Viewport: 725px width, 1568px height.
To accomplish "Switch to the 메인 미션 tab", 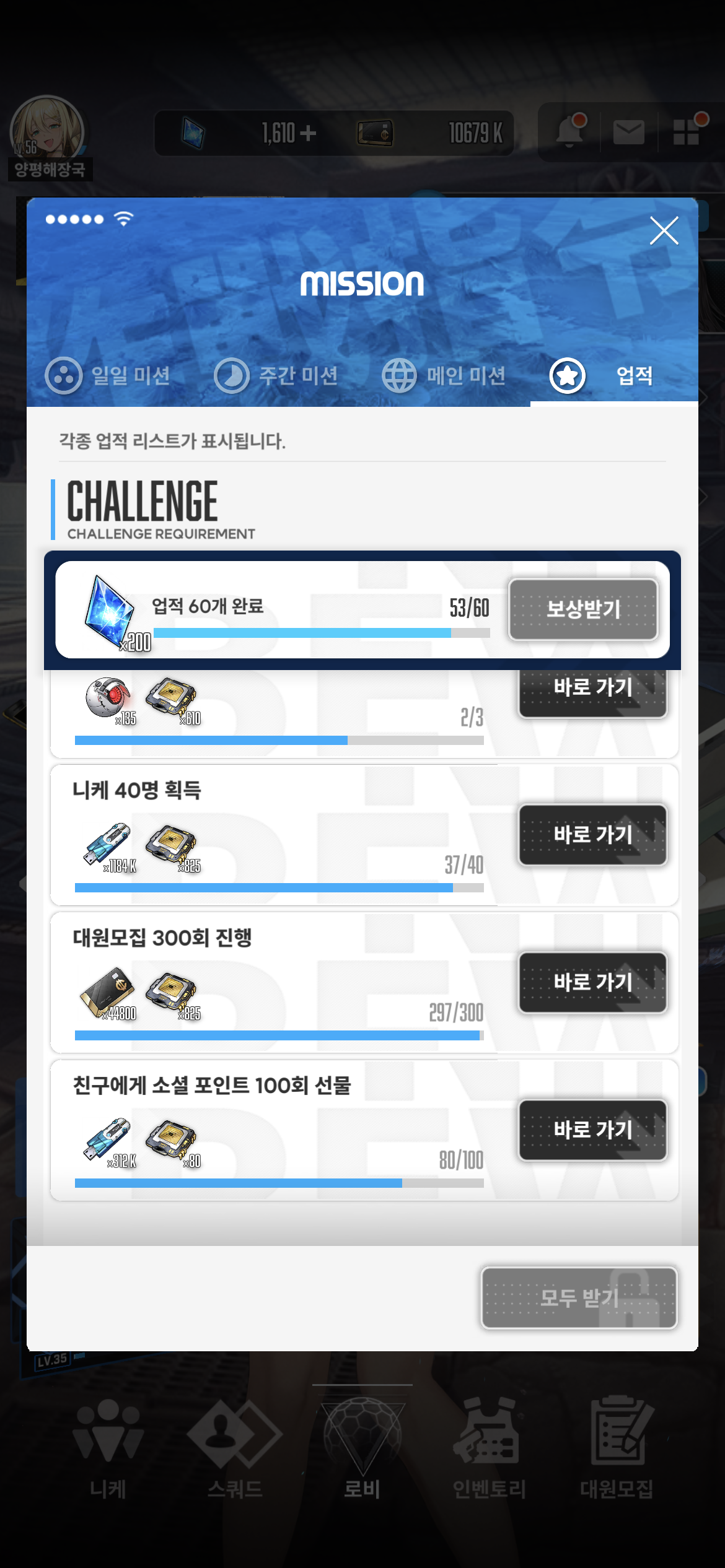I will (x=444, y=375).
